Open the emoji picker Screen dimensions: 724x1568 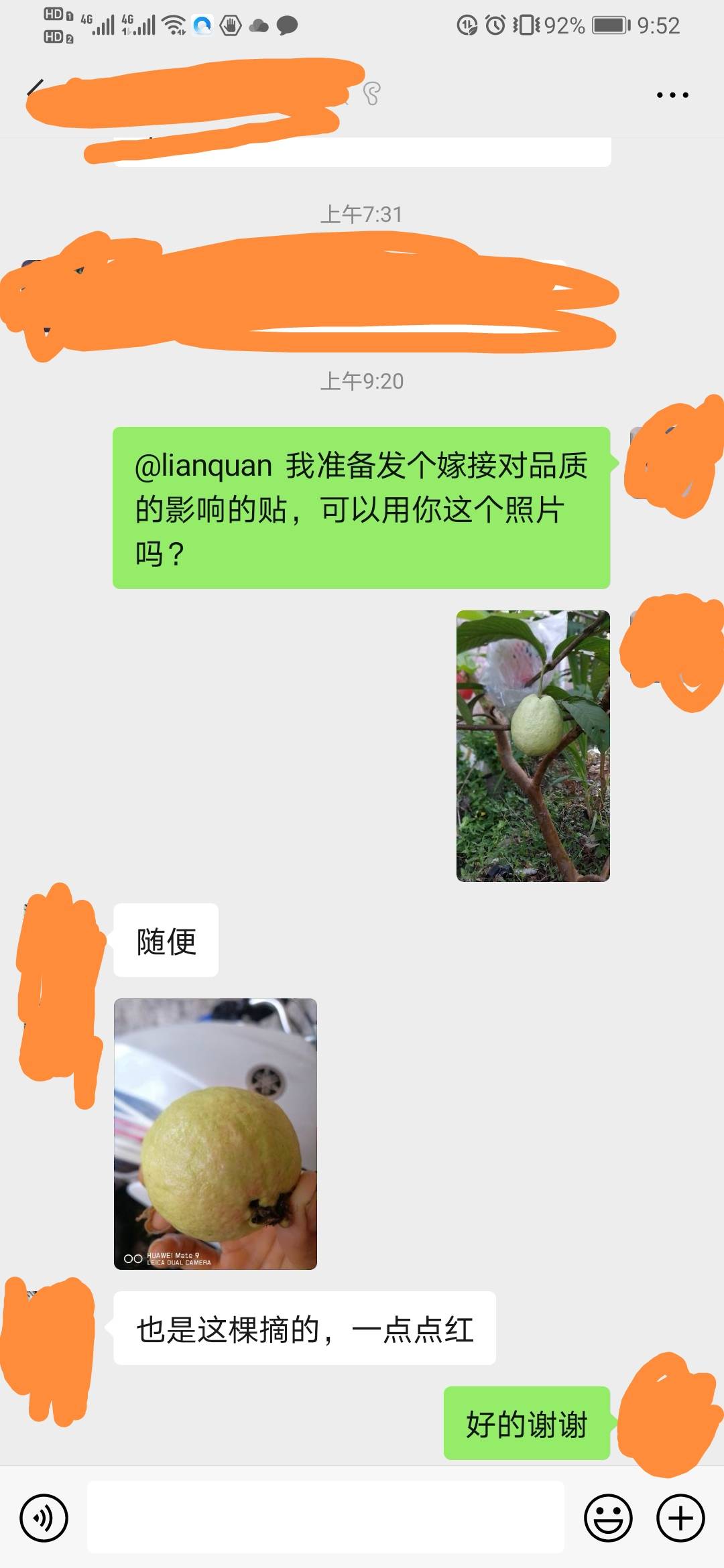coord(608,1518)
